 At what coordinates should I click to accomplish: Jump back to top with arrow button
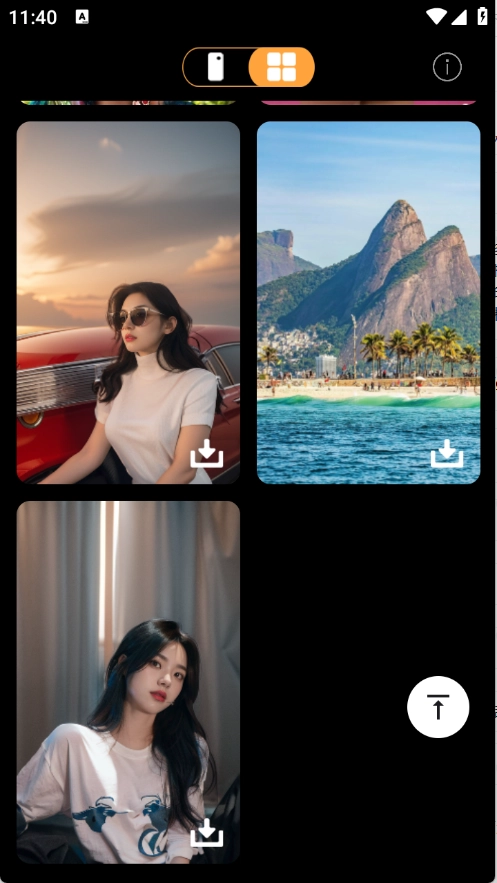click(438, 707)
